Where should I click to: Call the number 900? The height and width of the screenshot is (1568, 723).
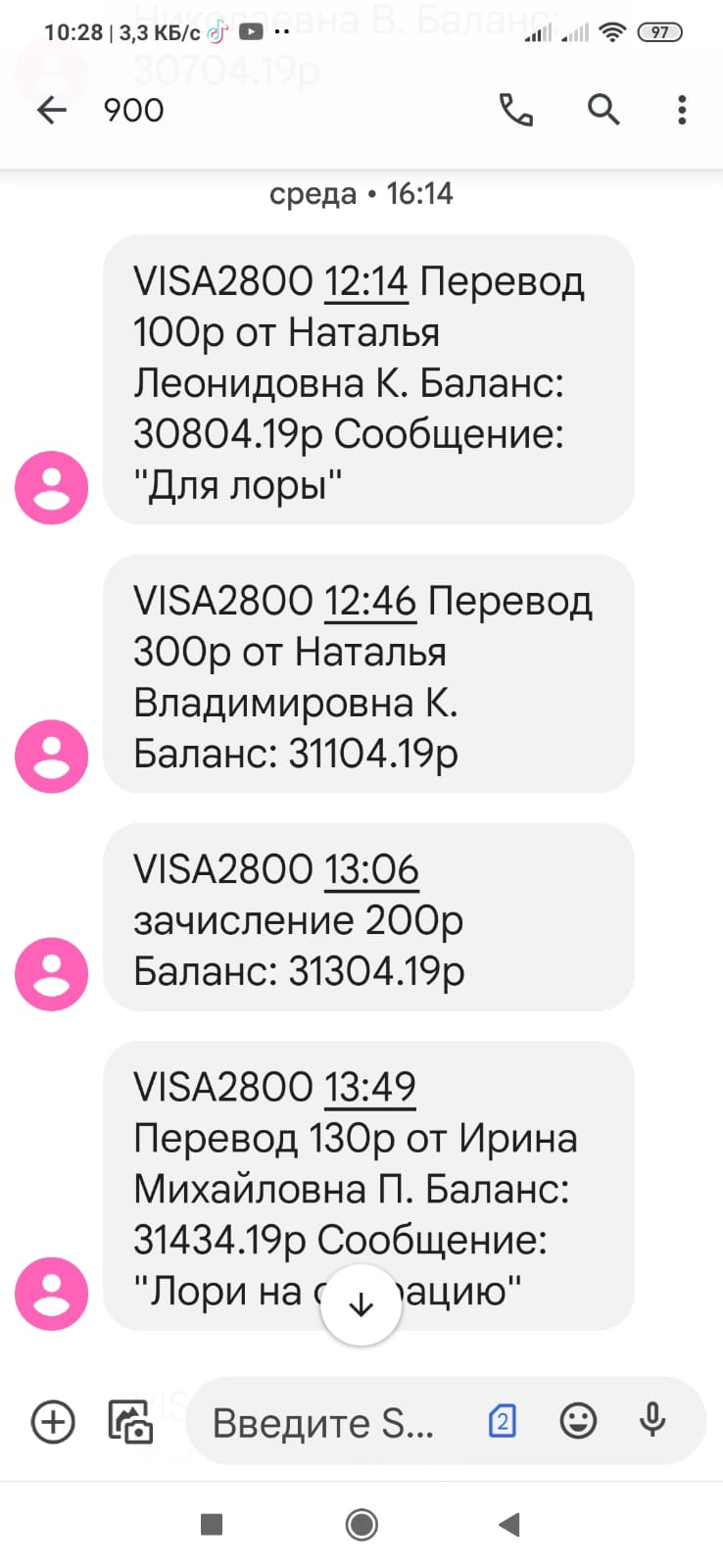(x=515, y=110)
